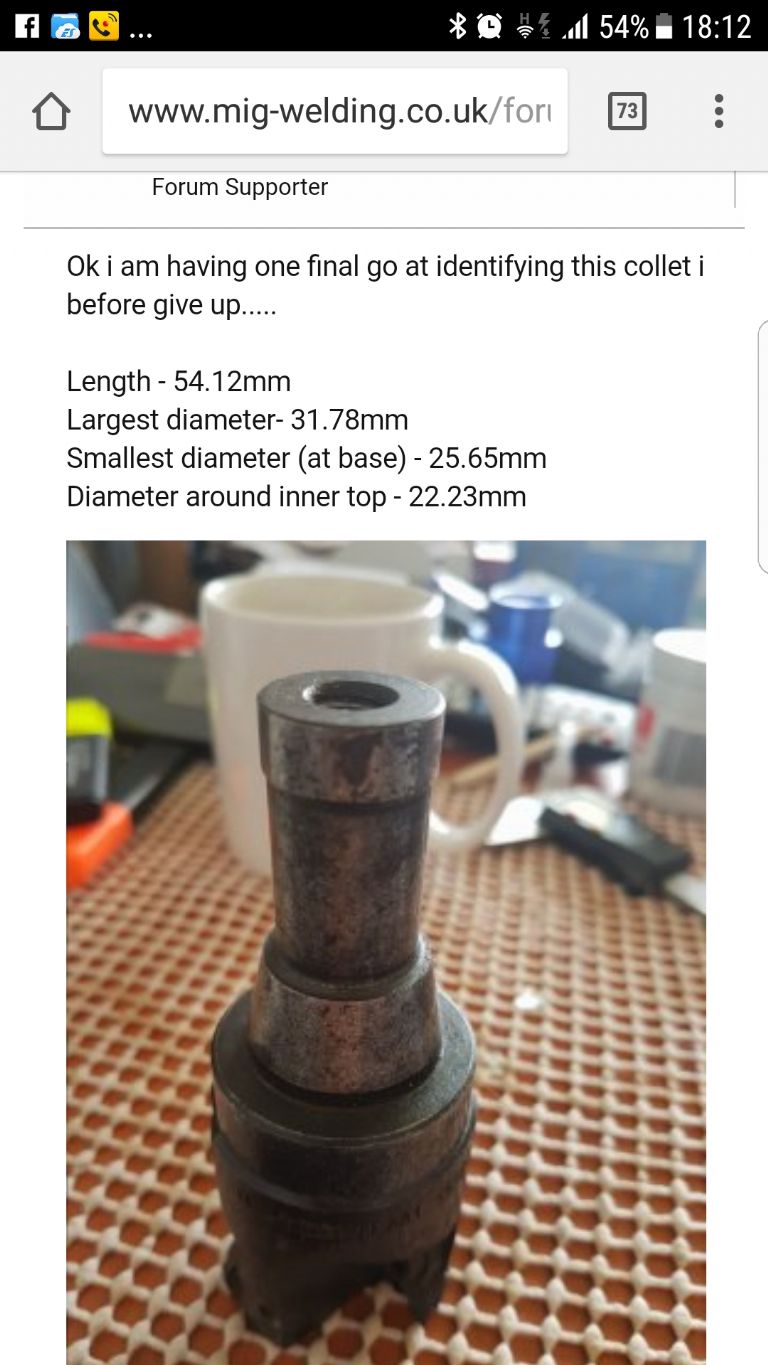This screenshot has height=1365, width=768.
Task: Go to the browser home page
Action: pos(51,111)
